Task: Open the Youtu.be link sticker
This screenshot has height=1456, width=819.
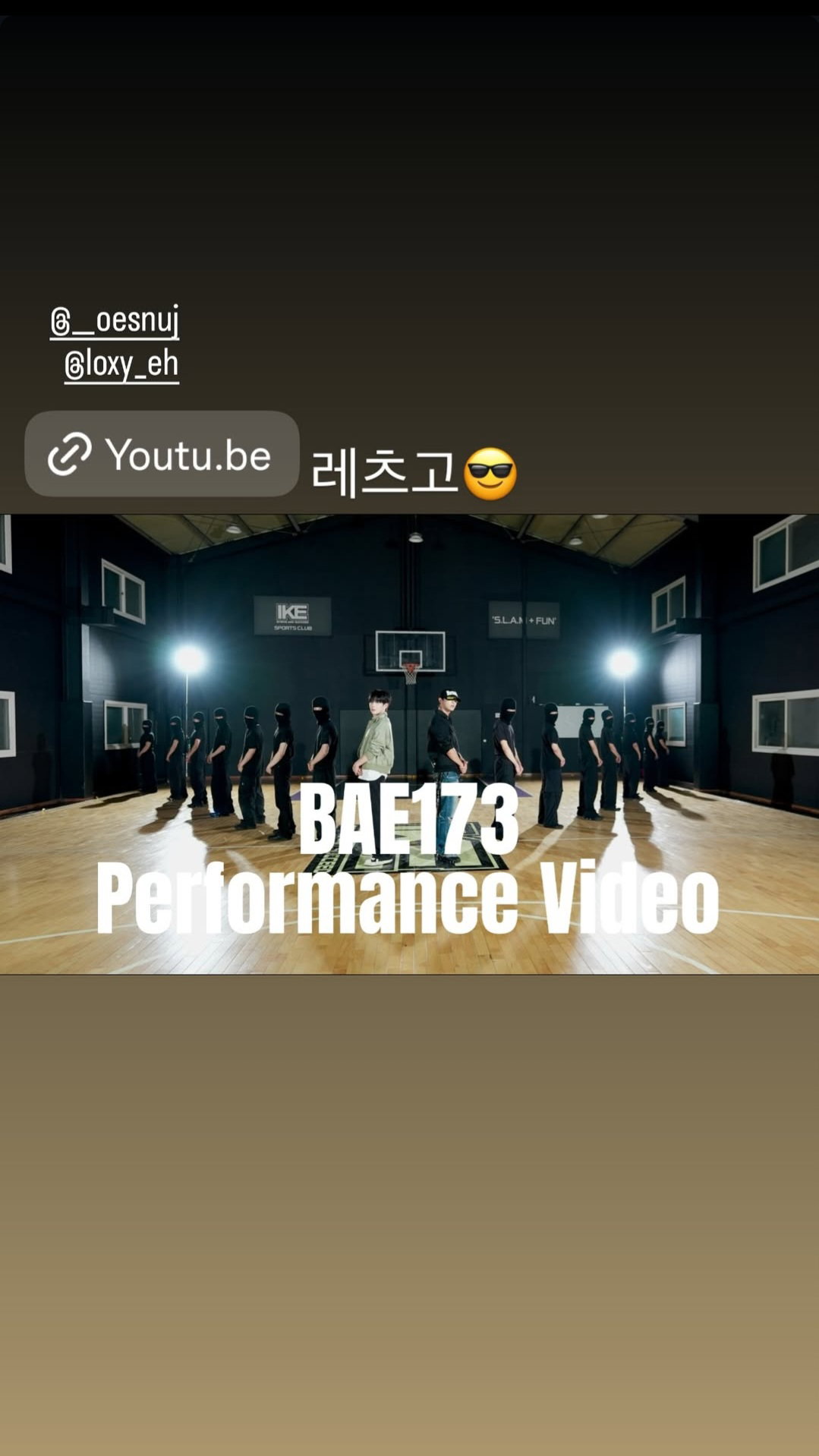Action: (162, 454)
